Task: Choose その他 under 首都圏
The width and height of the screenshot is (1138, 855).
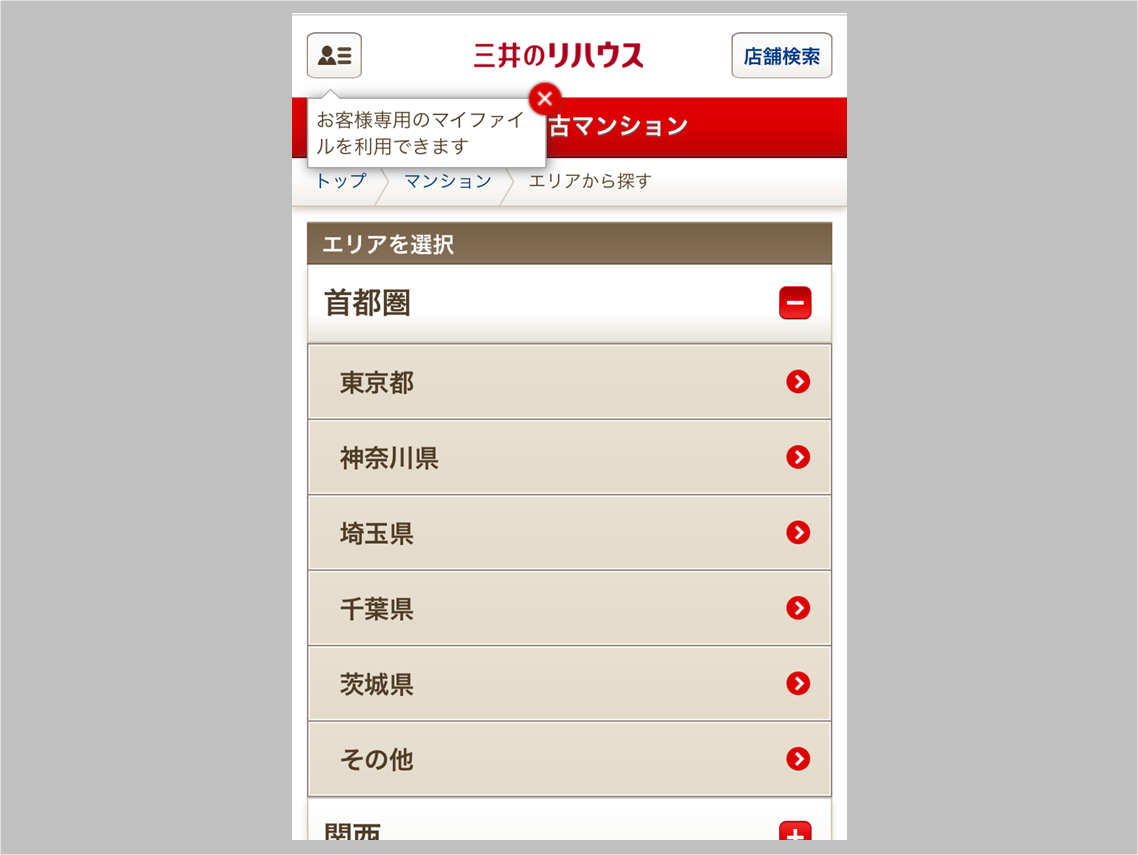Action: [x=569, y=759]
